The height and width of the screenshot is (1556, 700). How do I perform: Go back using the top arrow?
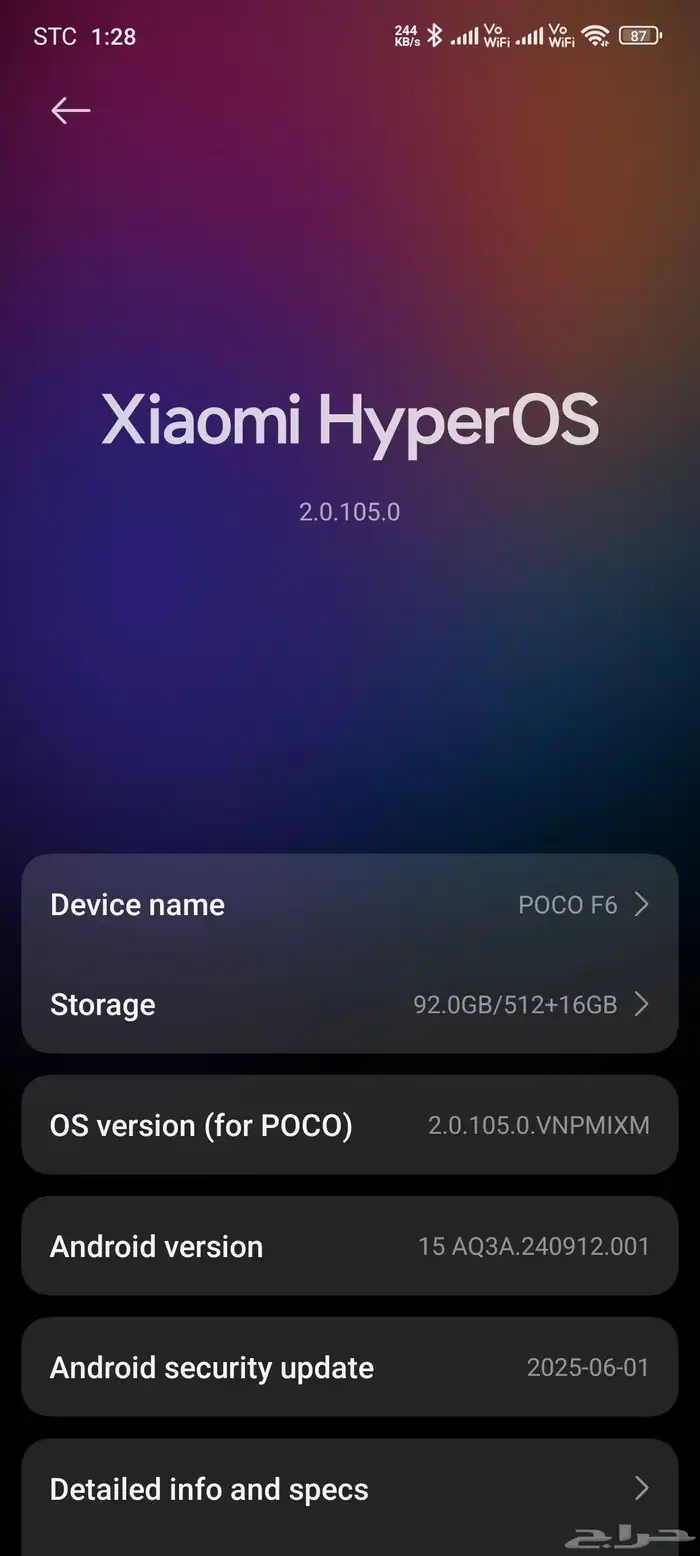click(70, 110)
